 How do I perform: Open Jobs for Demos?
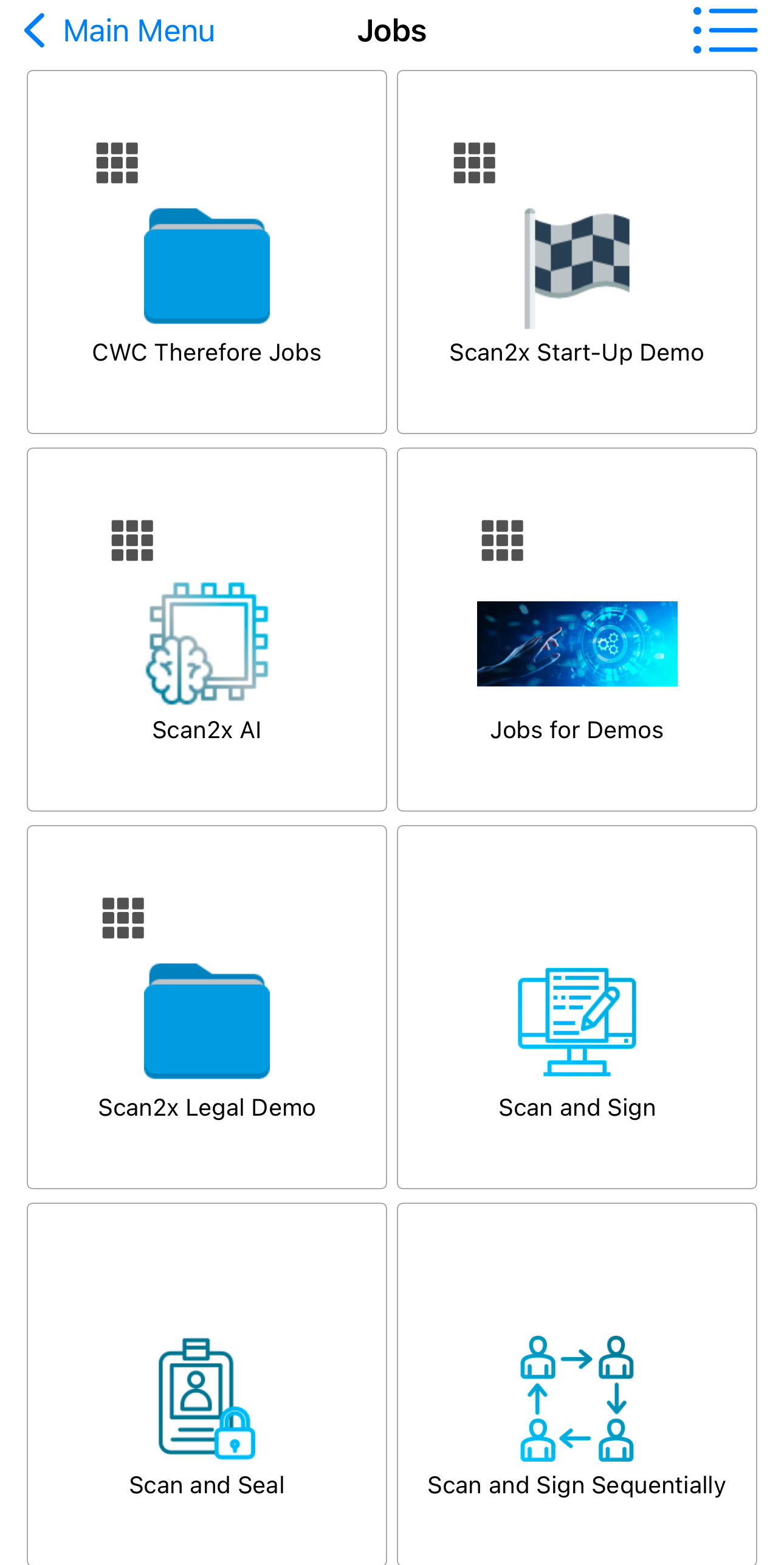(x=576, y=644)
